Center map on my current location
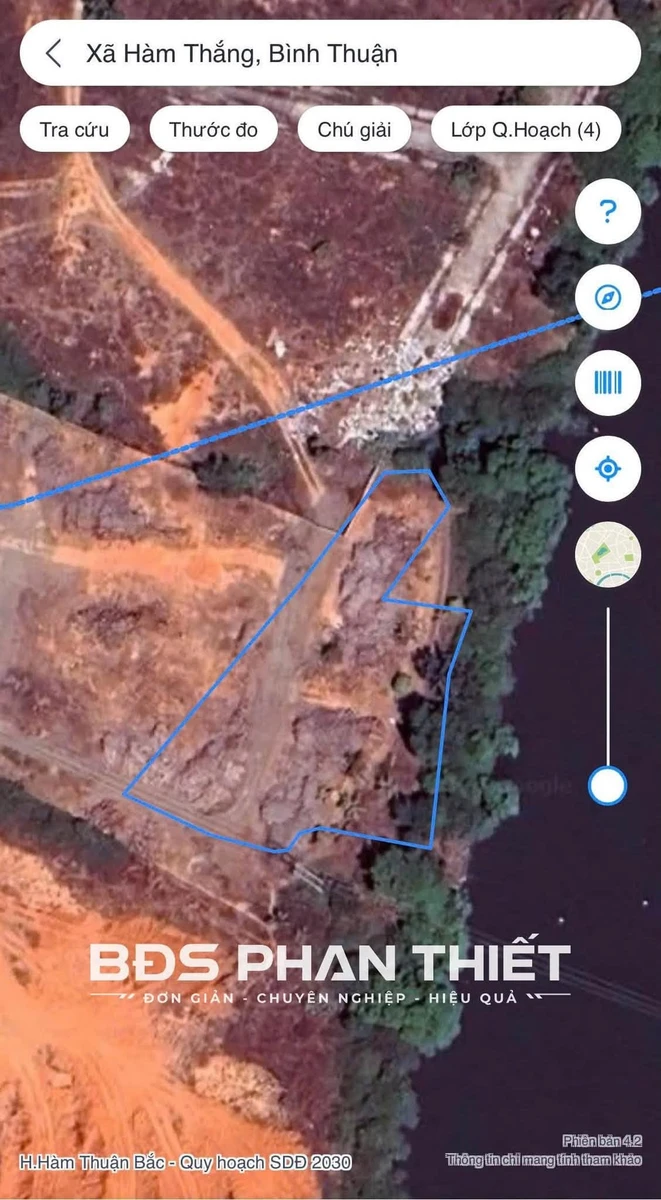Screen dimensions: 661x1200 pyautogui.click(x=607, y=468)
